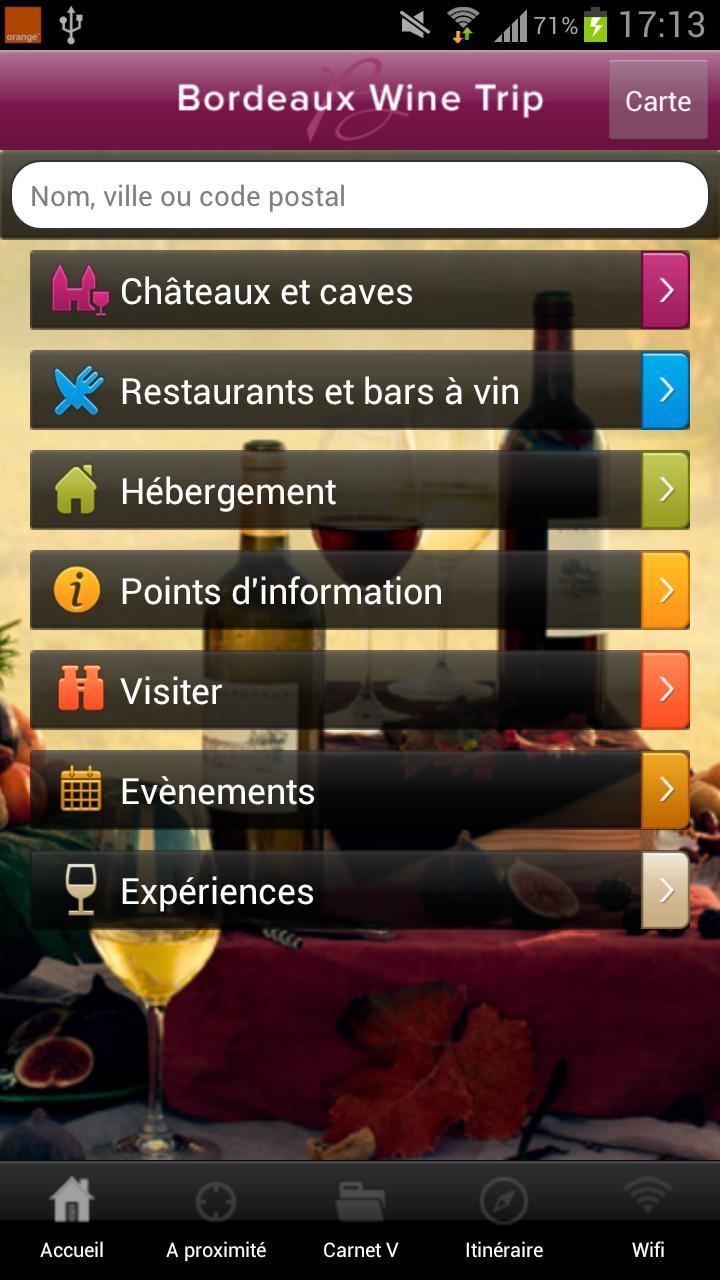Select the Itinéraire tab
This screenshot has height=1280, width=720.
504,1220
